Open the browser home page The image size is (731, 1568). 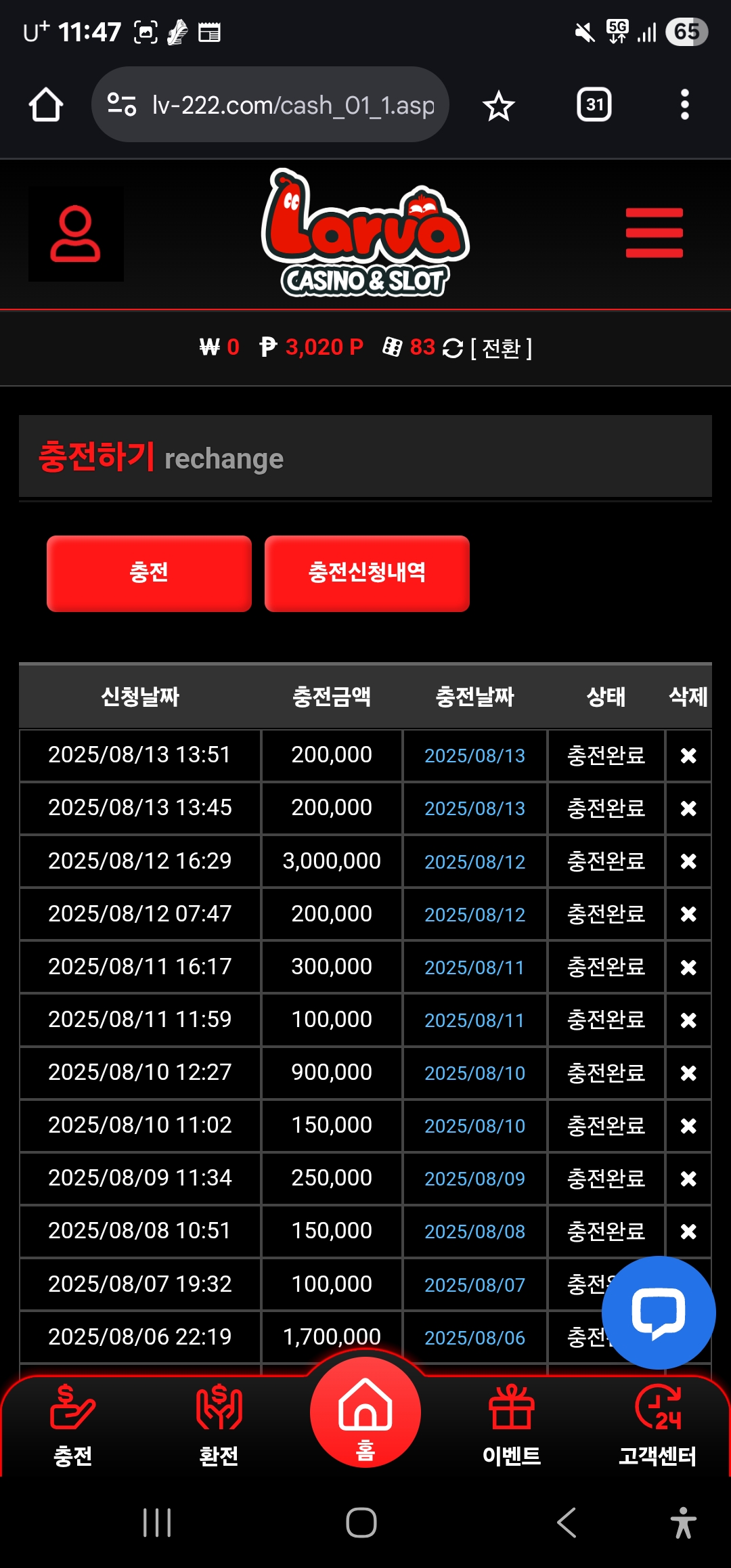tap(46, 105)
